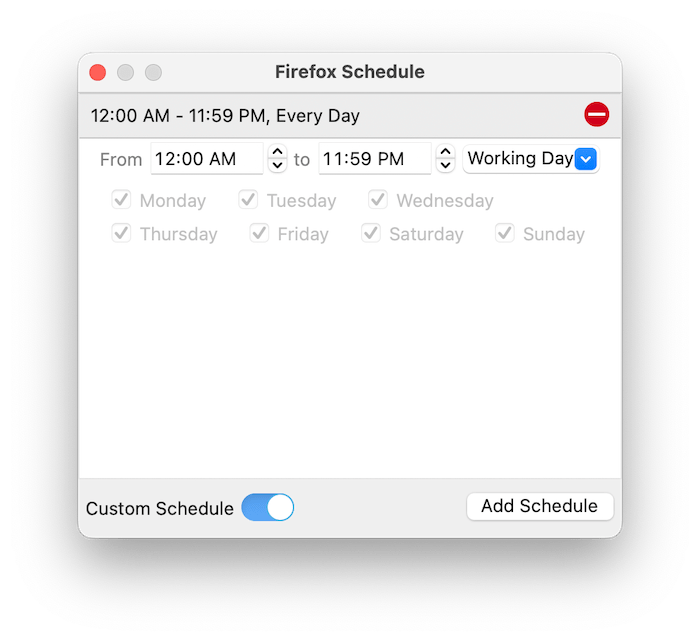Adjust the From time stepper

pyautogui.click(x=277, y=158)
